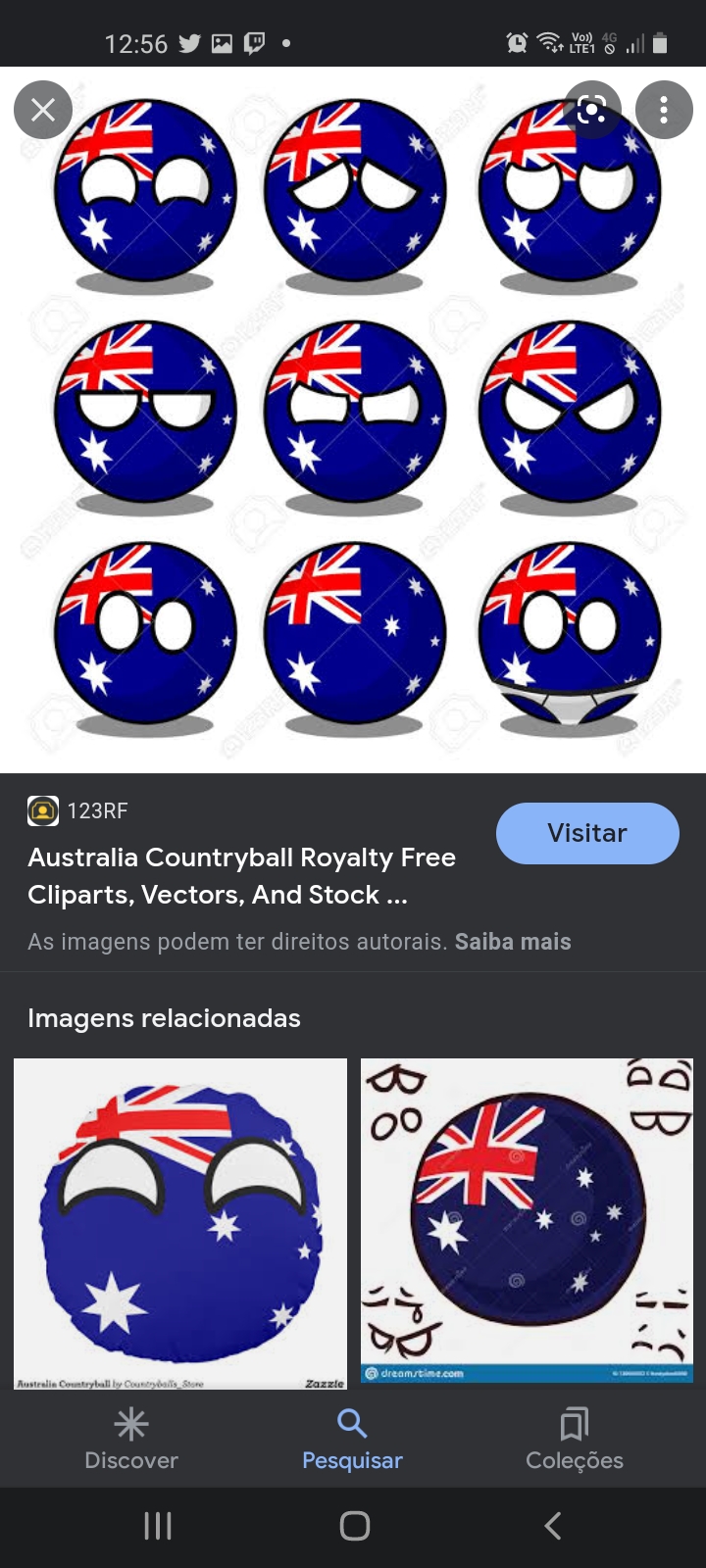Select the Pesquisar tab
The image size is (706, 1568).
(352, 1440)
